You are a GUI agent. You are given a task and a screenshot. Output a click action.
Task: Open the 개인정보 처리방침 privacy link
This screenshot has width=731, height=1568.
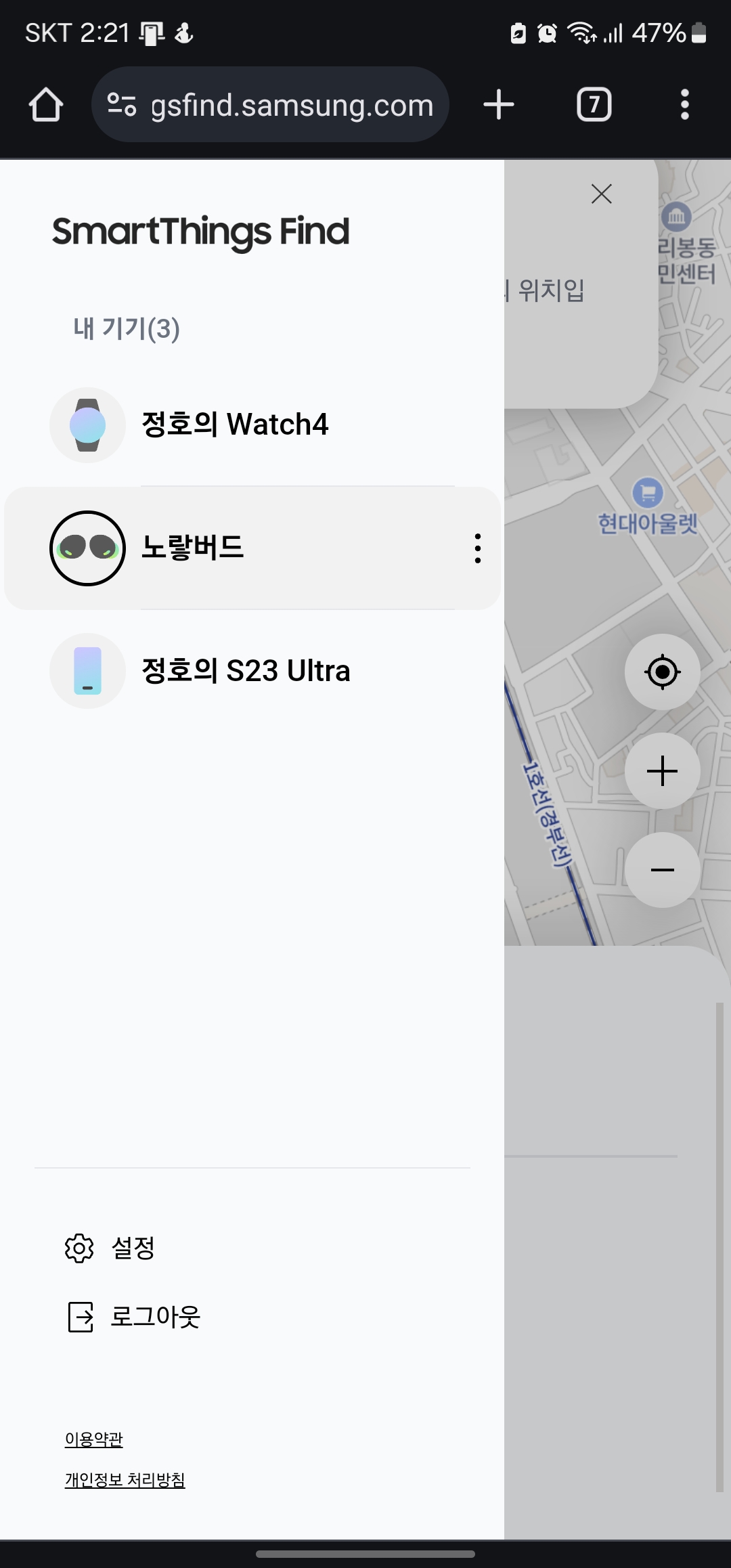pyautogui.click(x=125, y=1480)
